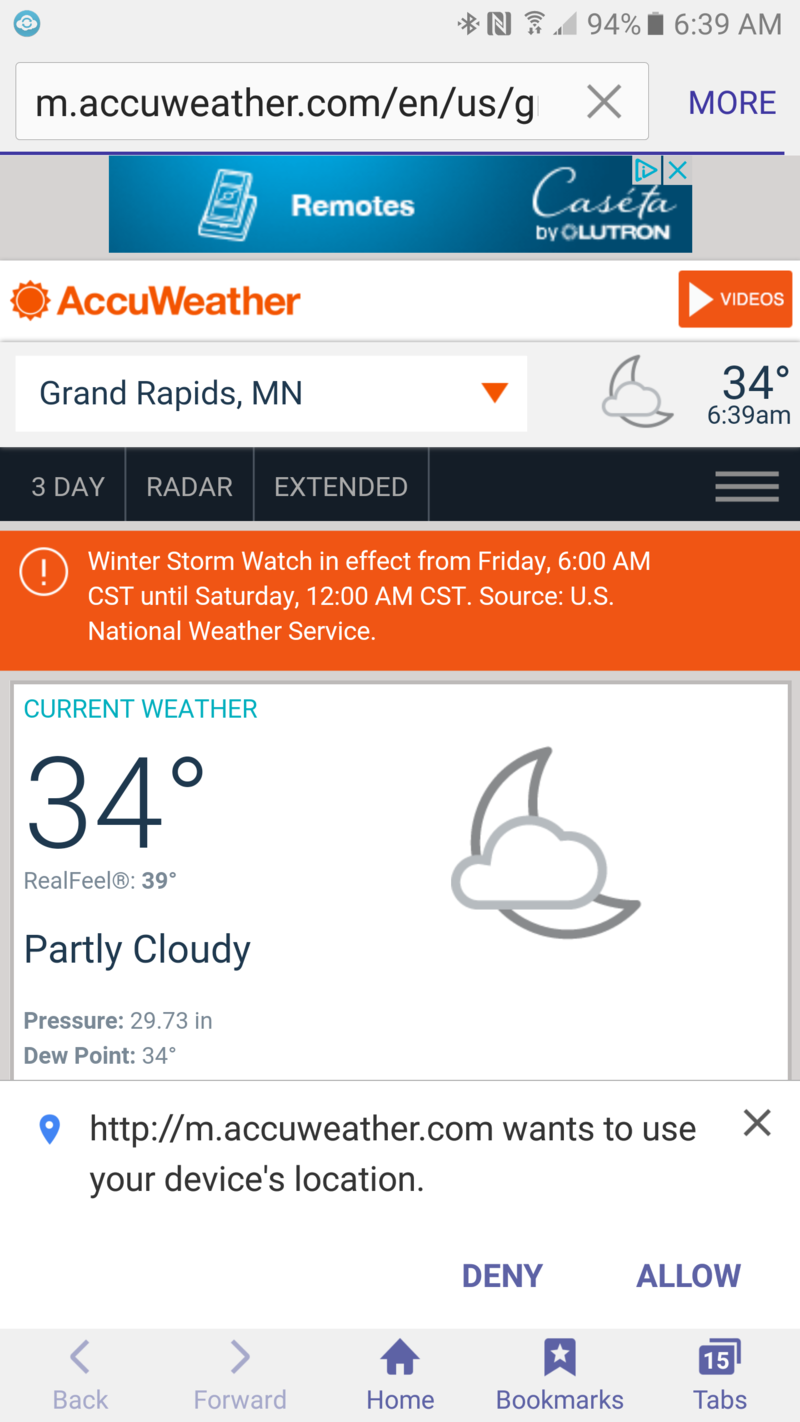The height and width of the screenshot is (1422, 800).
Task: Tap the browser URL address field
Action: (x=290, y=102)
